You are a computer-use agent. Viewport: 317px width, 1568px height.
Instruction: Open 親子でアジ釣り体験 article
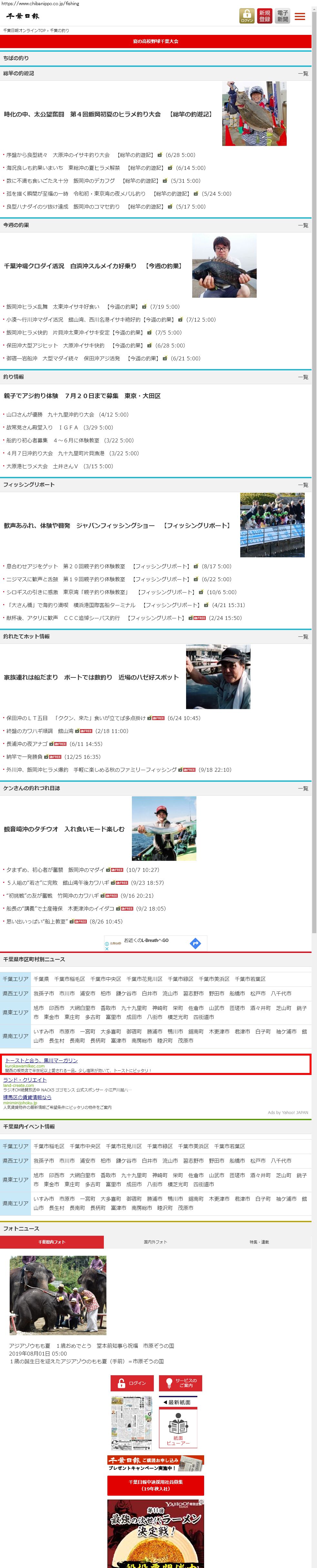[x=82, y=396]
